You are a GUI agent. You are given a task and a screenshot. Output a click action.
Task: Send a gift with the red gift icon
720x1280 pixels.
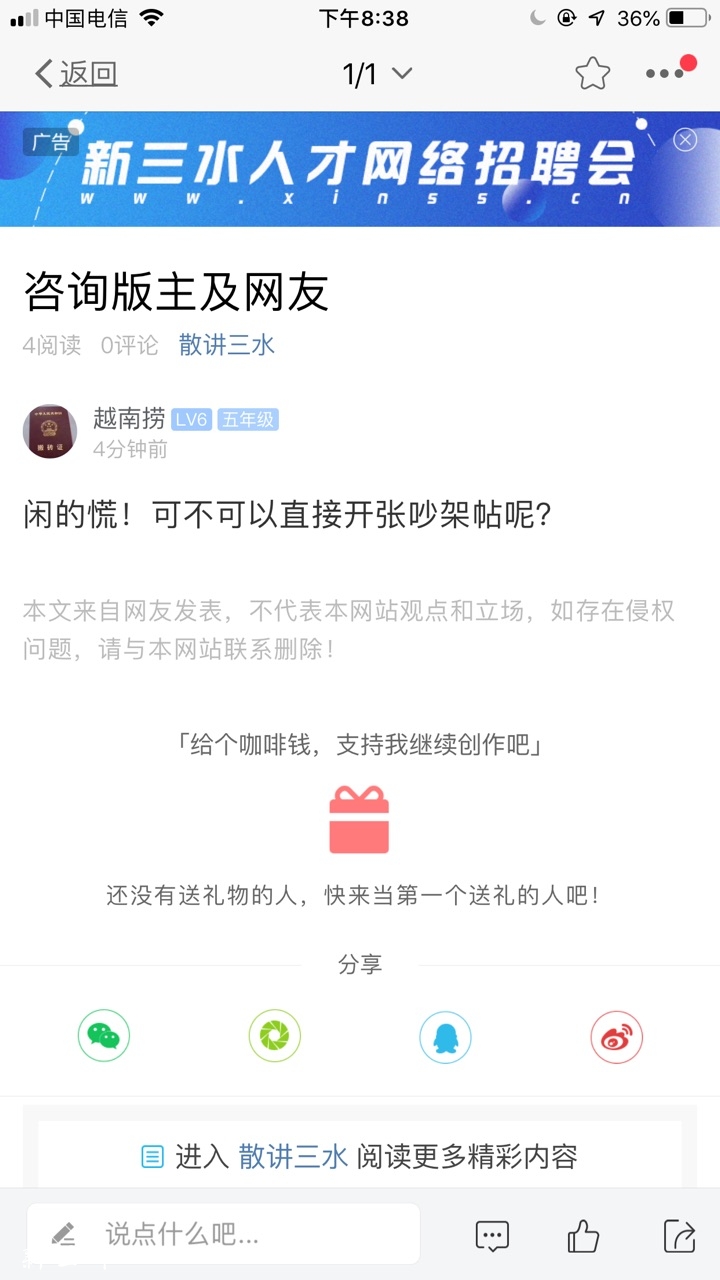(x=359, y=820)
